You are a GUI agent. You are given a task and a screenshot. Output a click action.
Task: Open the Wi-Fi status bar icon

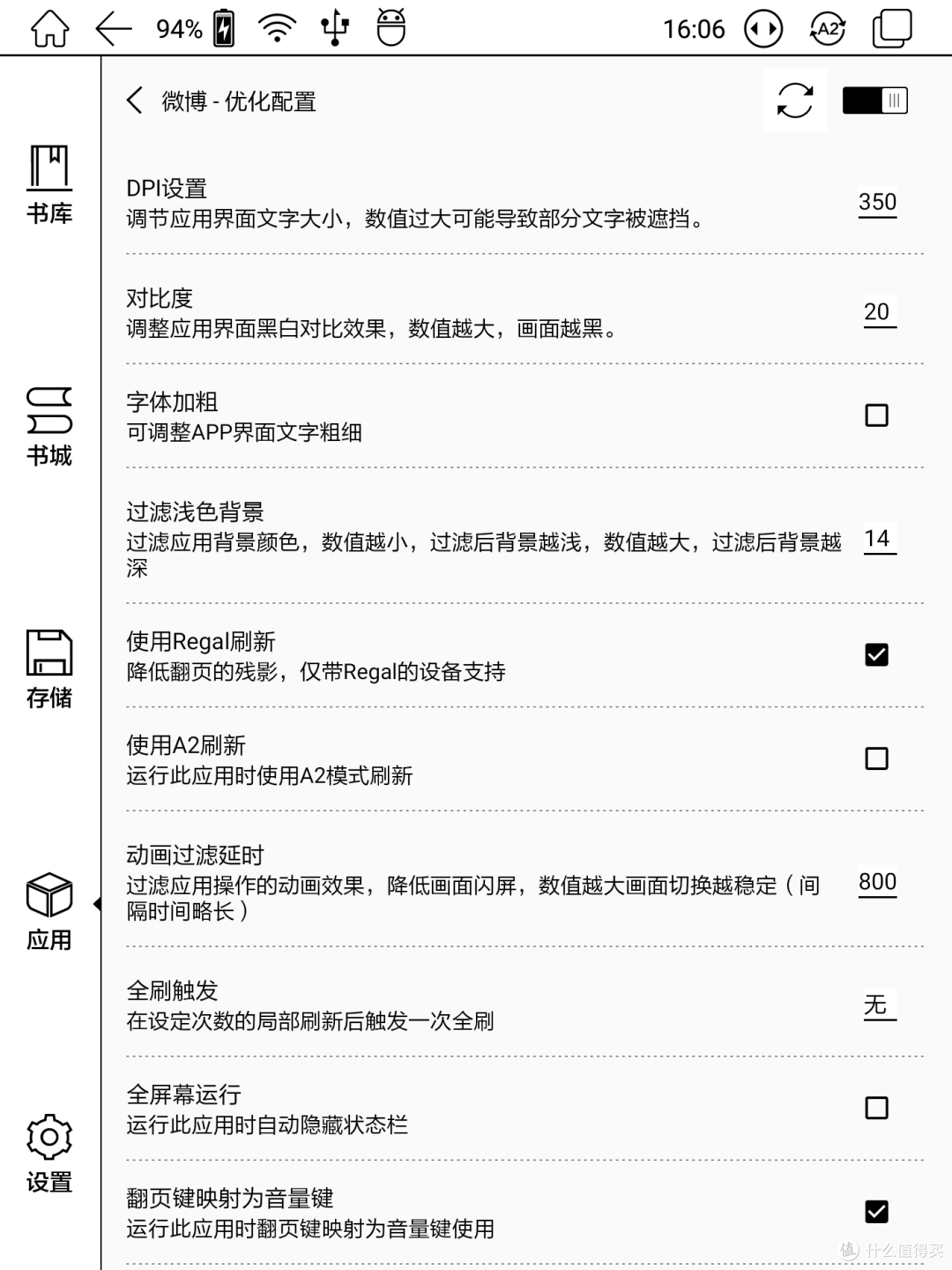tap(277, 27)
